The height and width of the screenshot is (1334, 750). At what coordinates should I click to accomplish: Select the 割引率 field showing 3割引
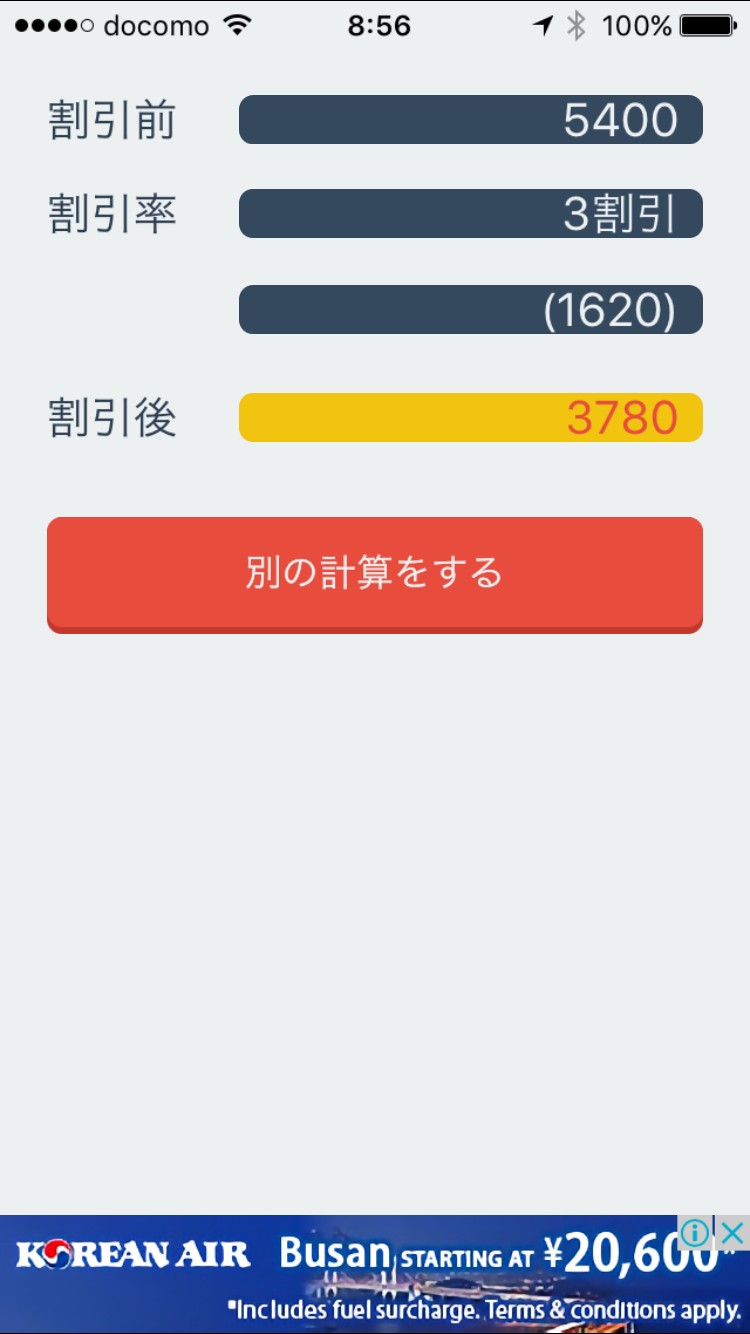coord(470,214)
